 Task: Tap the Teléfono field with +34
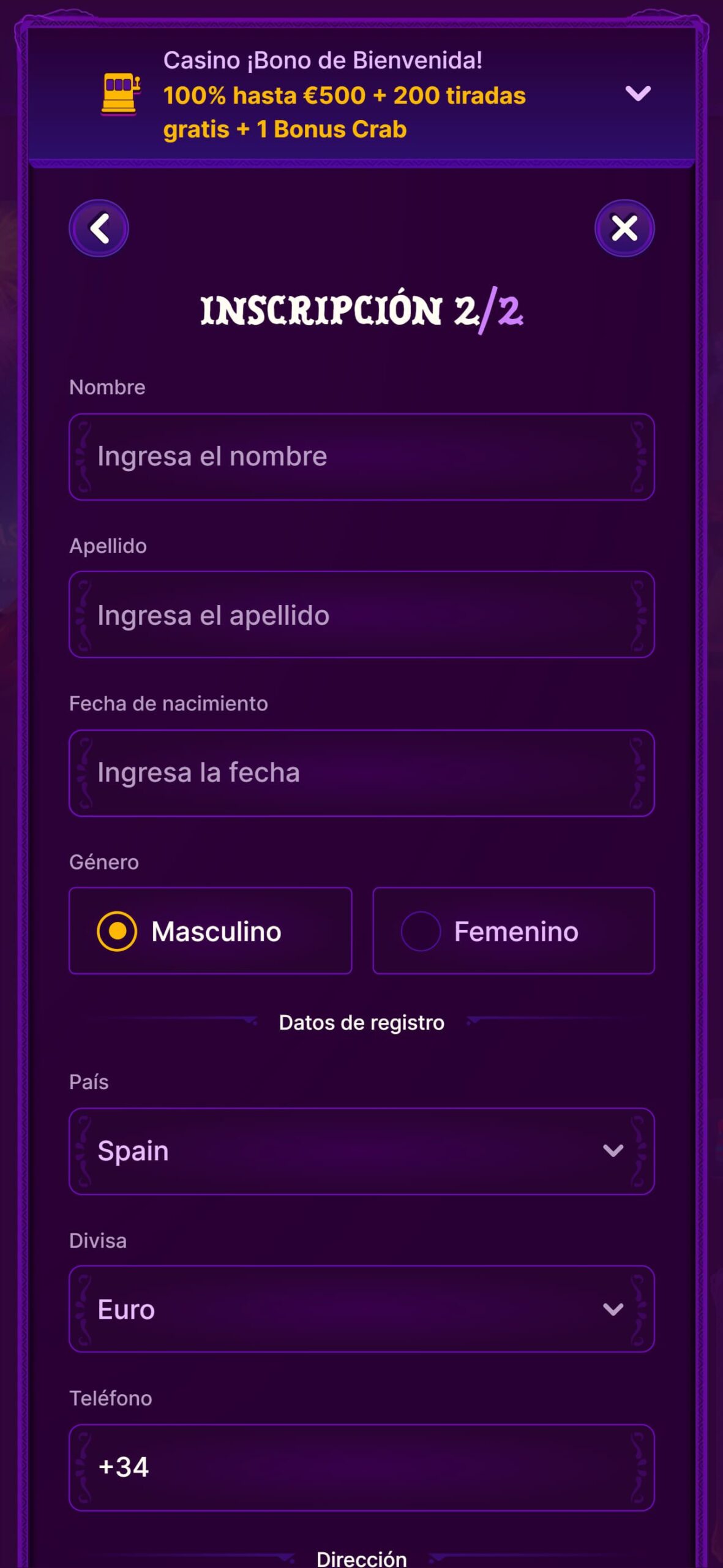(362, 1468)
